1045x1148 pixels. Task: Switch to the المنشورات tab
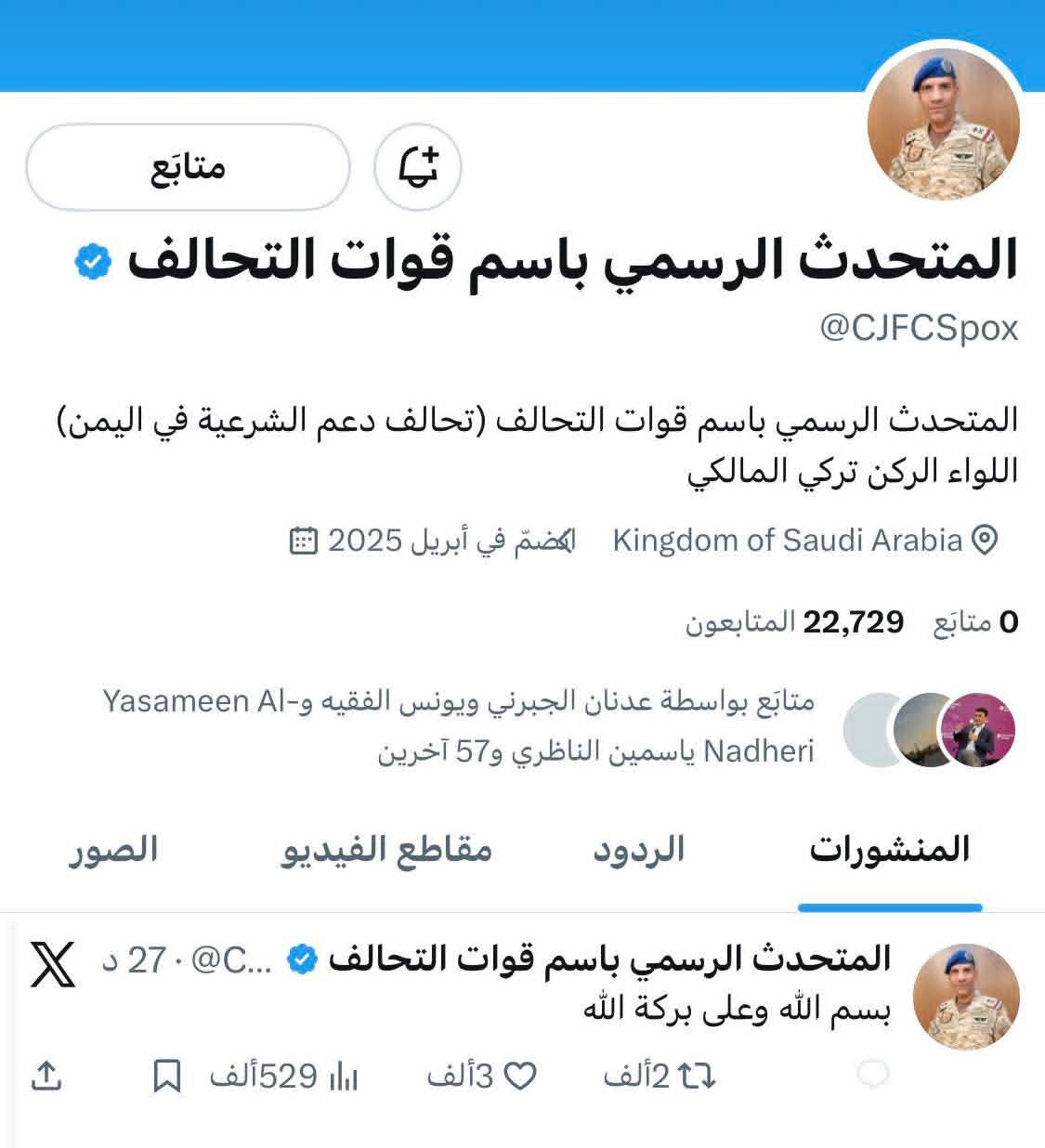click(889, 849)
